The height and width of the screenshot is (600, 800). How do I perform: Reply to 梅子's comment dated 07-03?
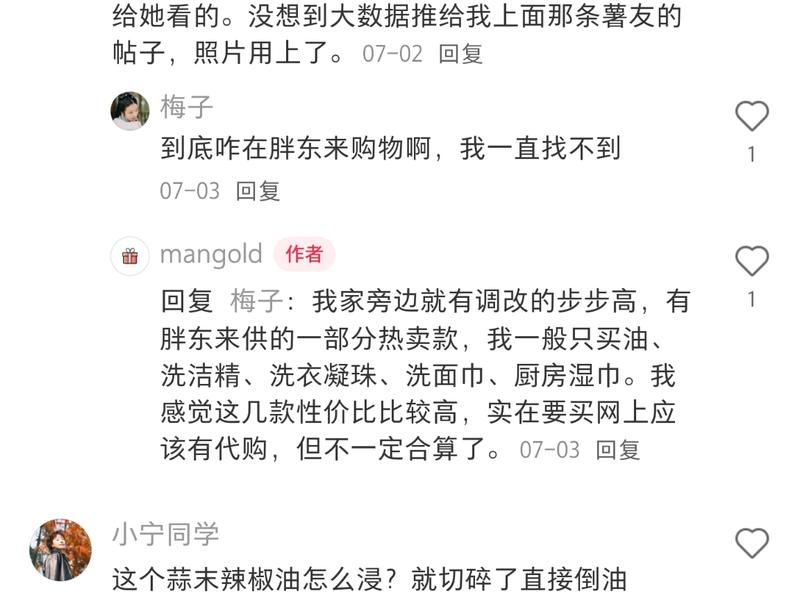pyautogui.click(x=258, y=190)
